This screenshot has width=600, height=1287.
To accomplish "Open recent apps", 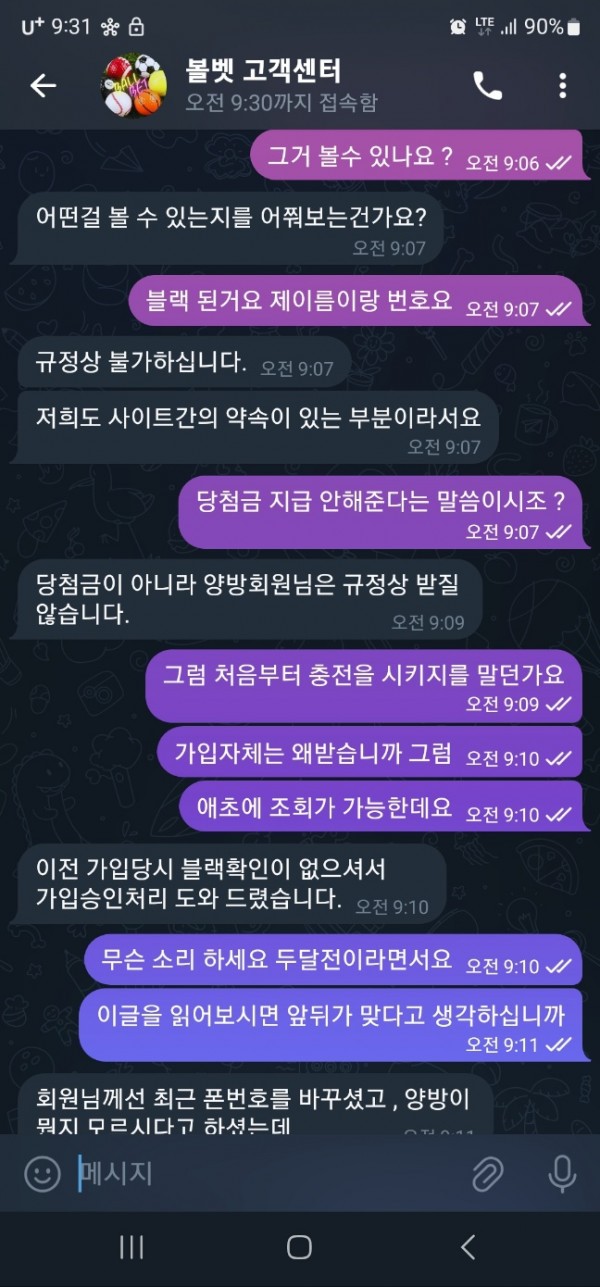I will pos(131,1246).
